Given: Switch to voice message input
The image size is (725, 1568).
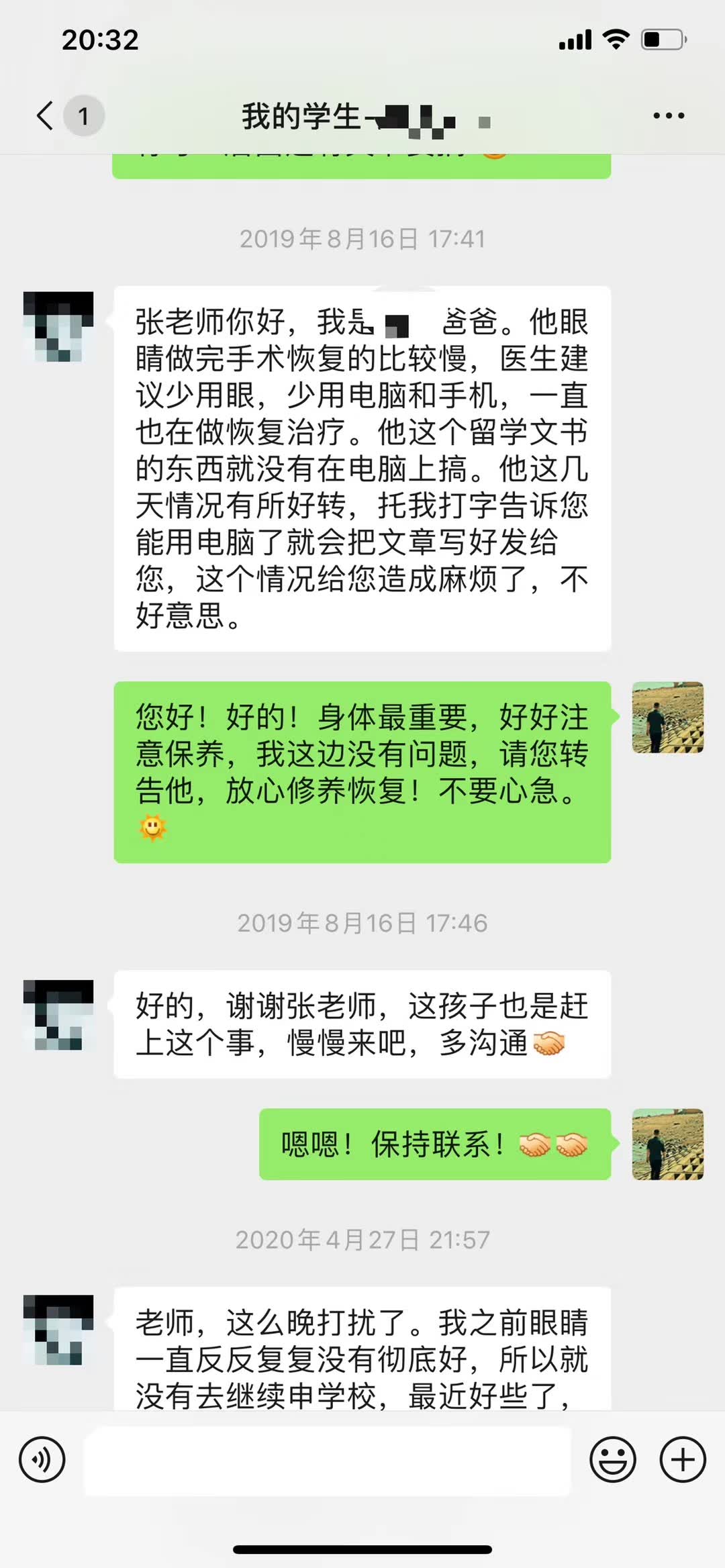Looking at the screenshot, I should click(x=42, y=1459).
